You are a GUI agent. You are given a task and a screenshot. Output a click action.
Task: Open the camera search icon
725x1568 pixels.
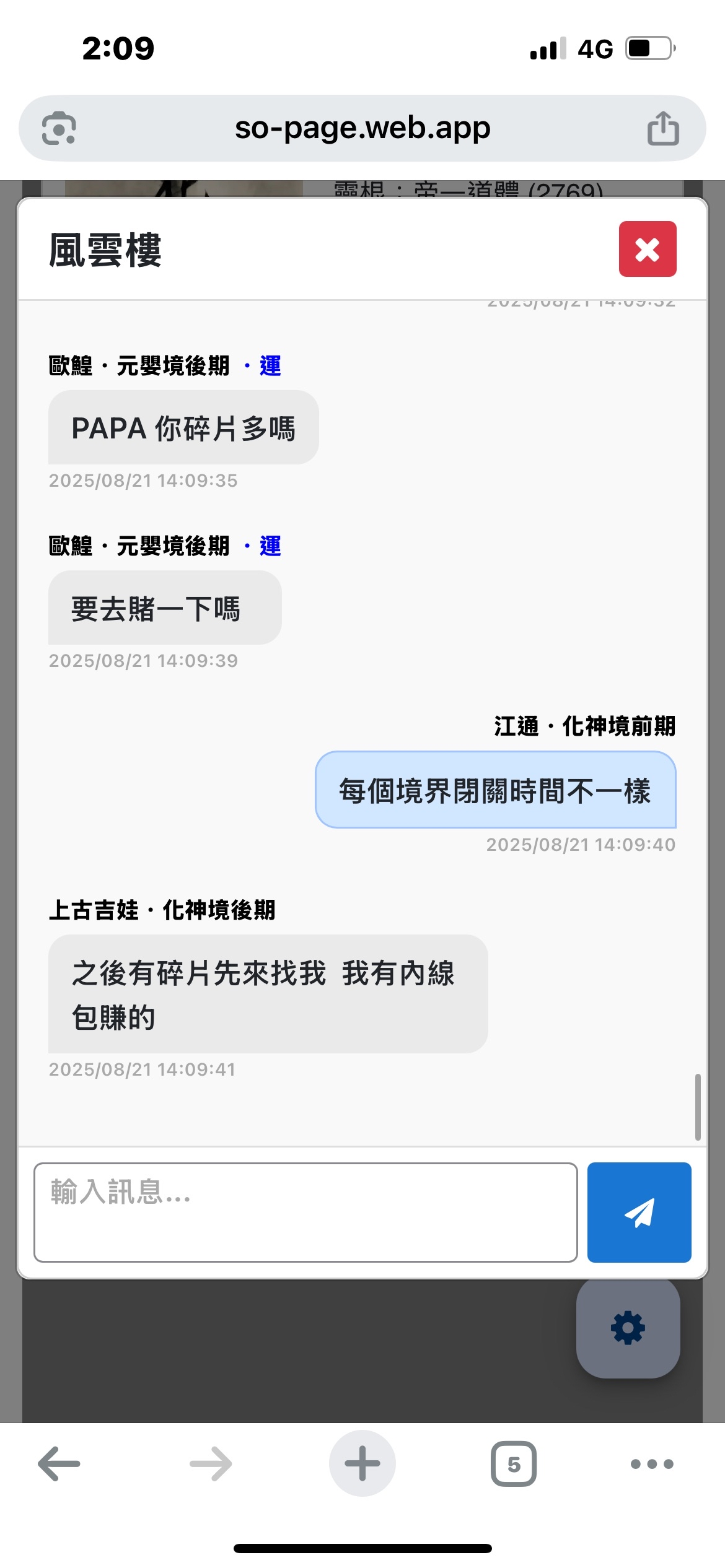pos(59,128)
